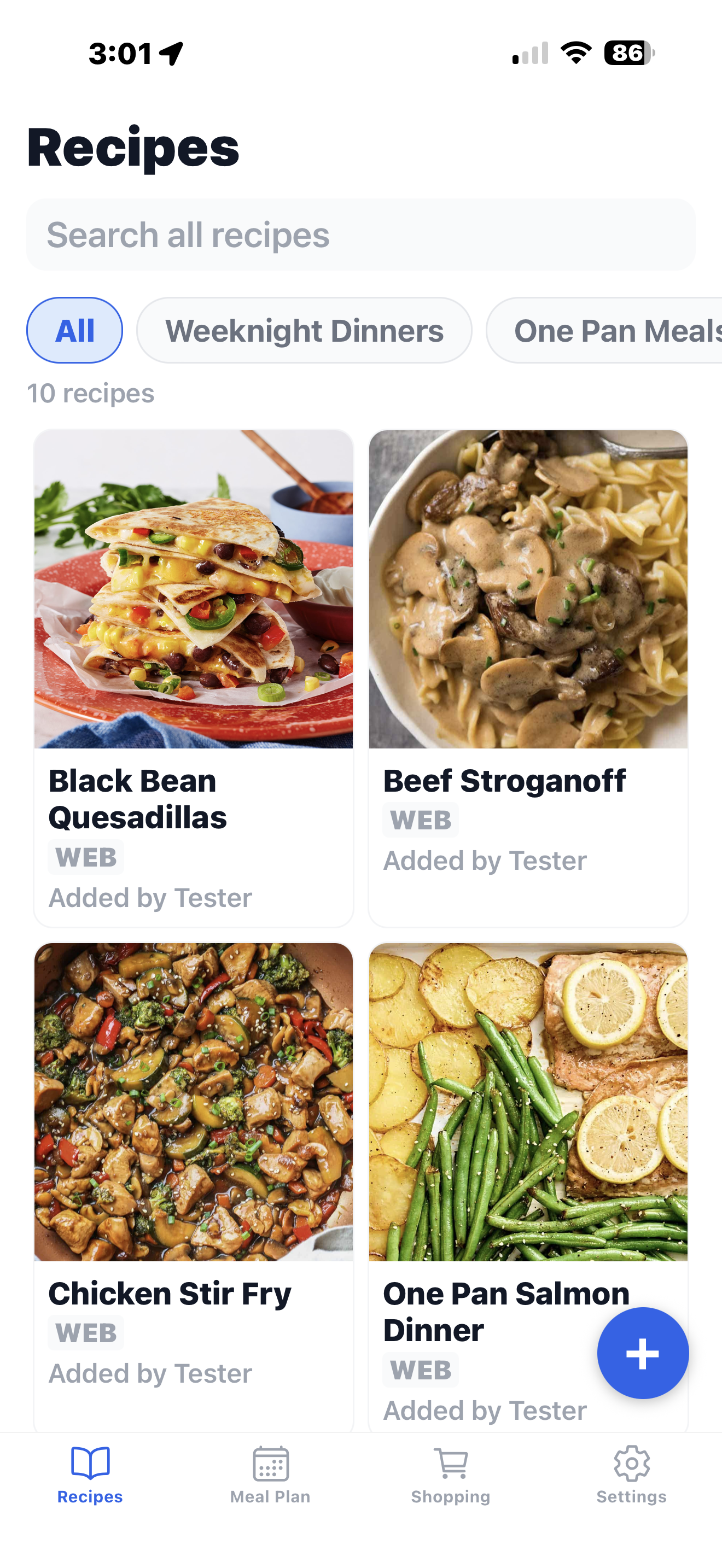722x1568 pixels.
Task: Select the All filter chip
Action: [x=74, y=330]
